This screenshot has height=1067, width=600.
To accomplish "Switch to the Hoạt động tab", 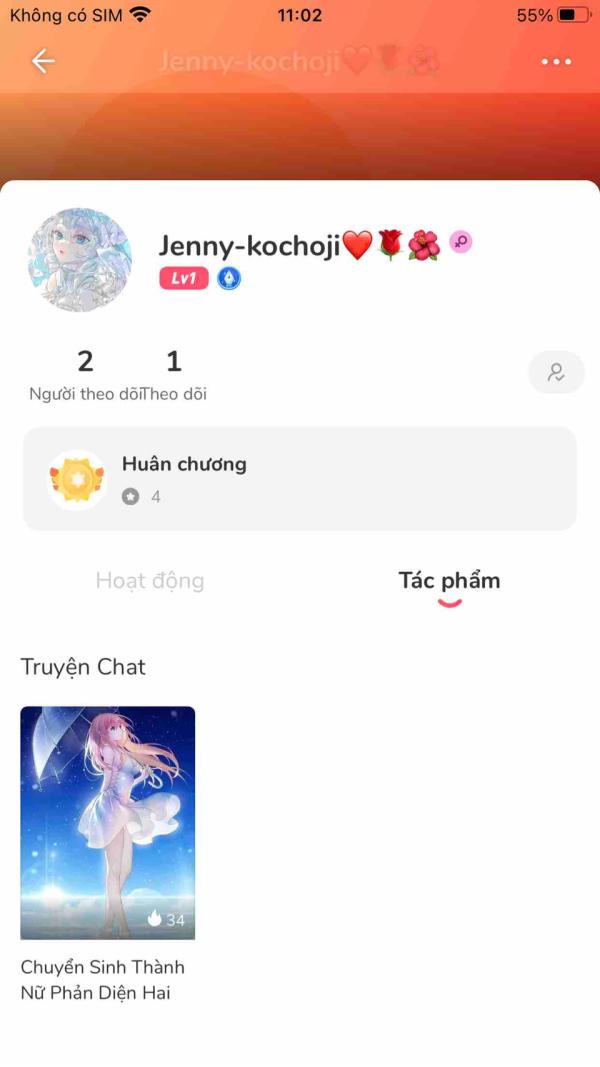I will click(x=150, y=581).
